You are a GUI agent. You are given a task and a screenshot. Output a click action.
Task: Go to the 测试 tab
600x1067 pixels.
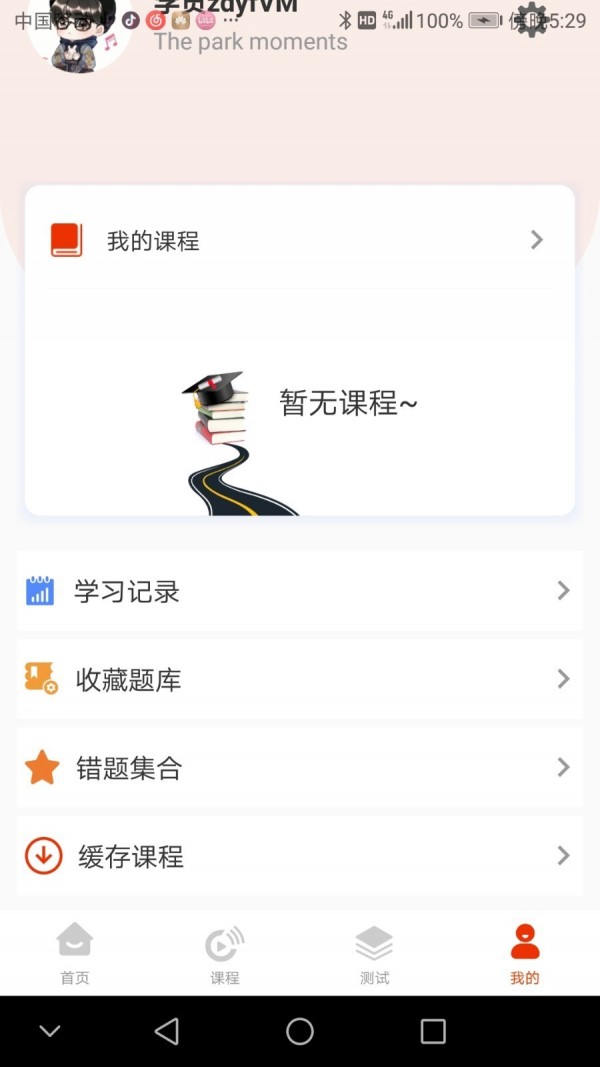374,954
